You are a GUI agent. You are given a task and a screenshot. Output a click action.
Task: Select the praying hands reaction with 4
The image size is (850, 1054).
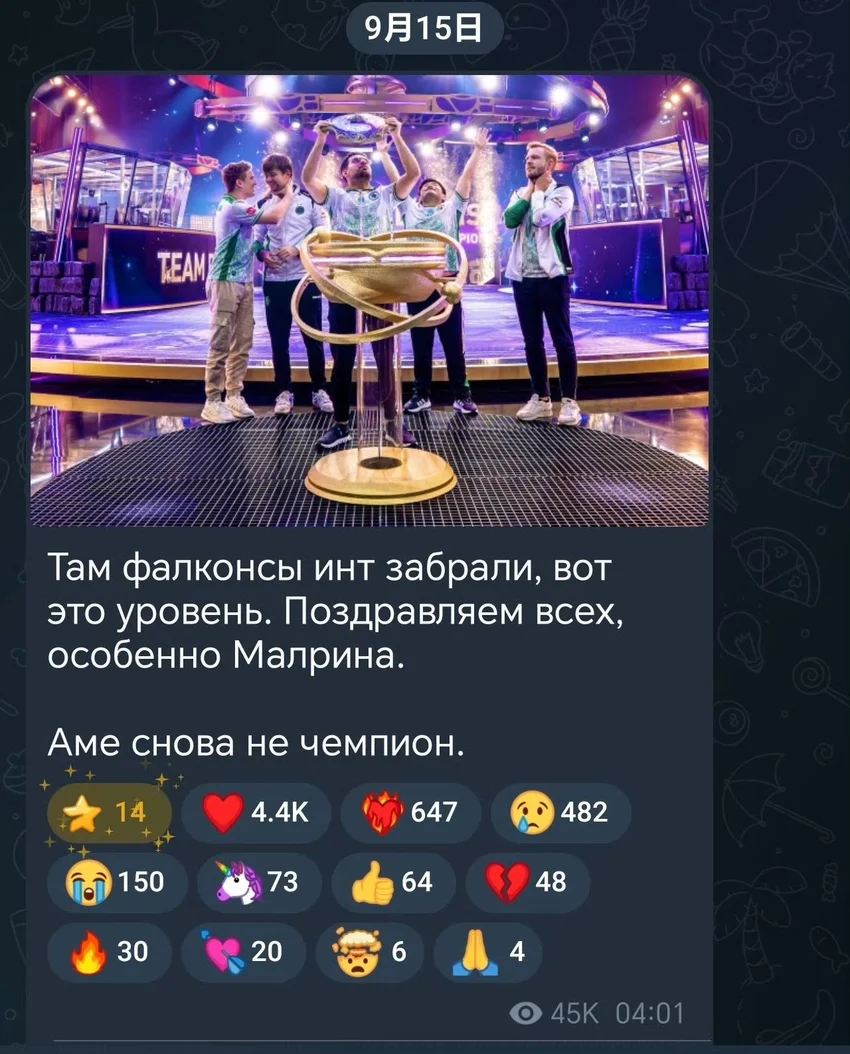coord(488,952)
